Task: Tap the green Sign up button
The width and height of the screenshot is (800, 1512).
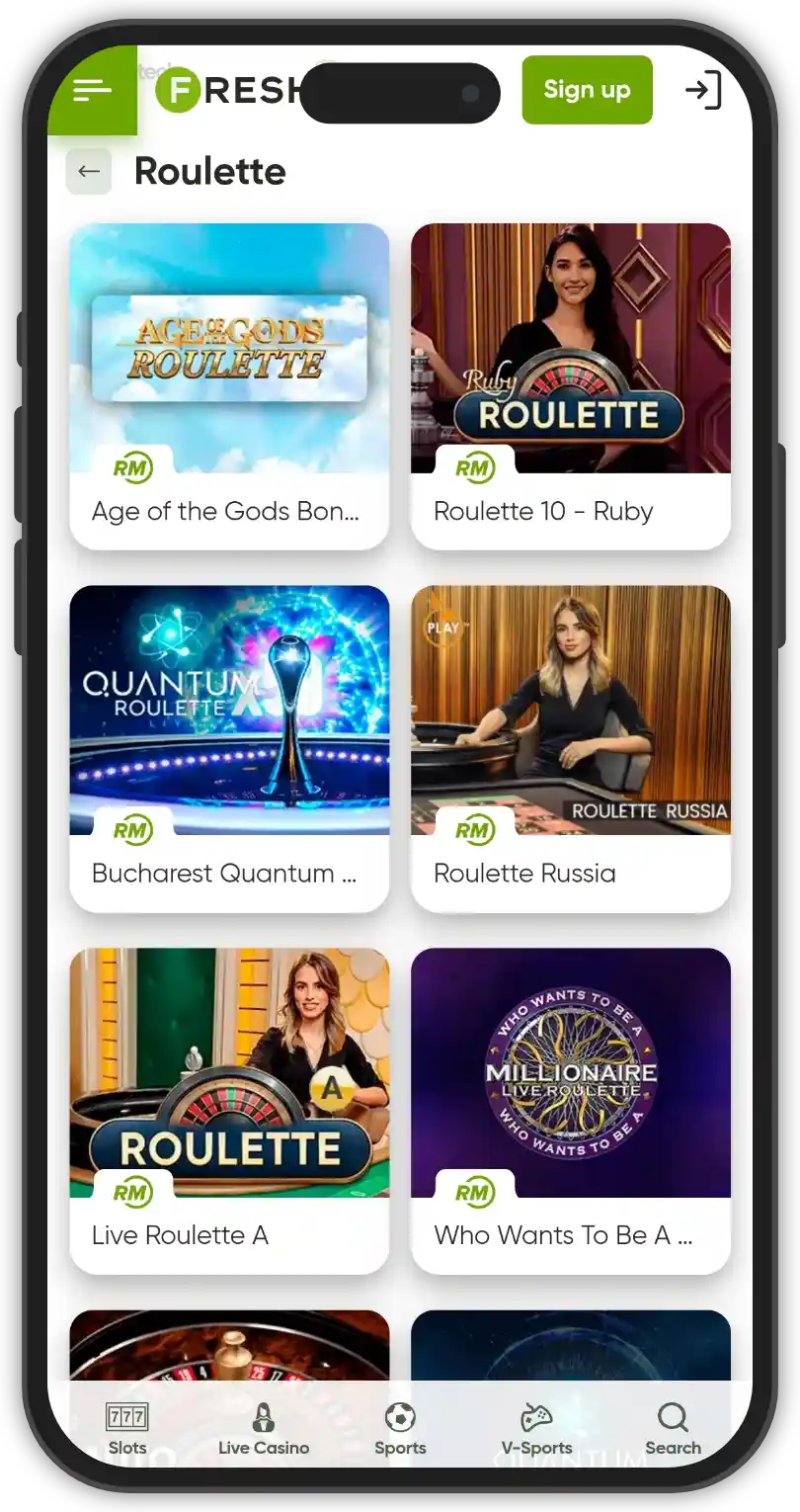Action: pyautogui.click(x=587, y=90)
